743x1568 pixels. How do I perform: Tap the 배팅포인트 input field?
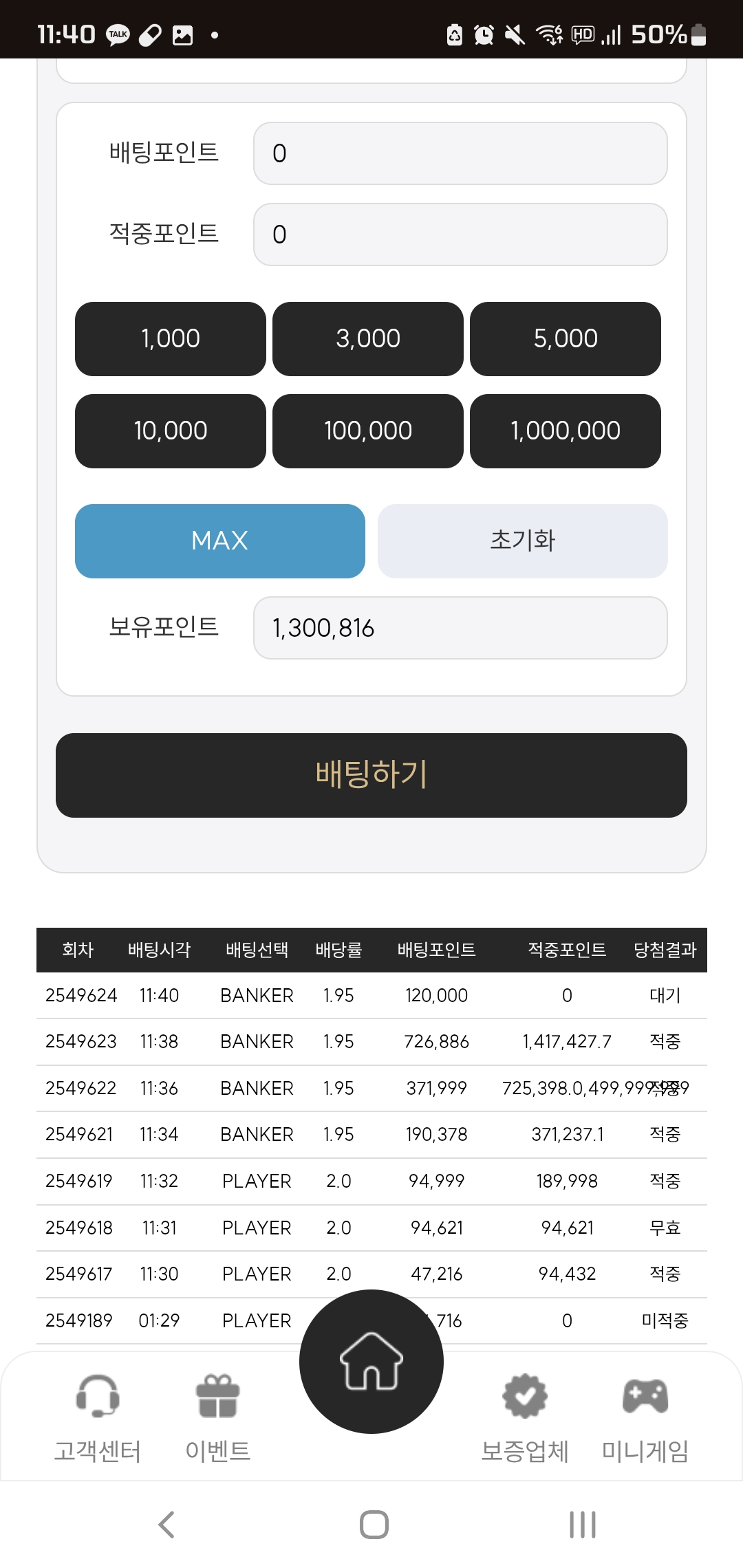[x=460, y=153]
